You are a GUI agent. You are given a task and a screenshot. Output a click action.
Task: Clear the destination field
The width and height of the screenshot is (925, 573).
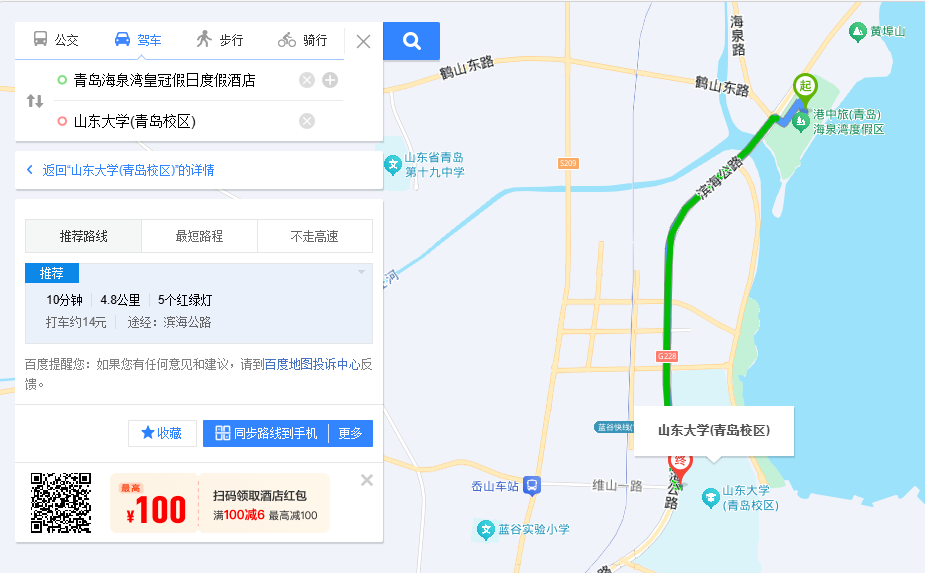point(307,121)
